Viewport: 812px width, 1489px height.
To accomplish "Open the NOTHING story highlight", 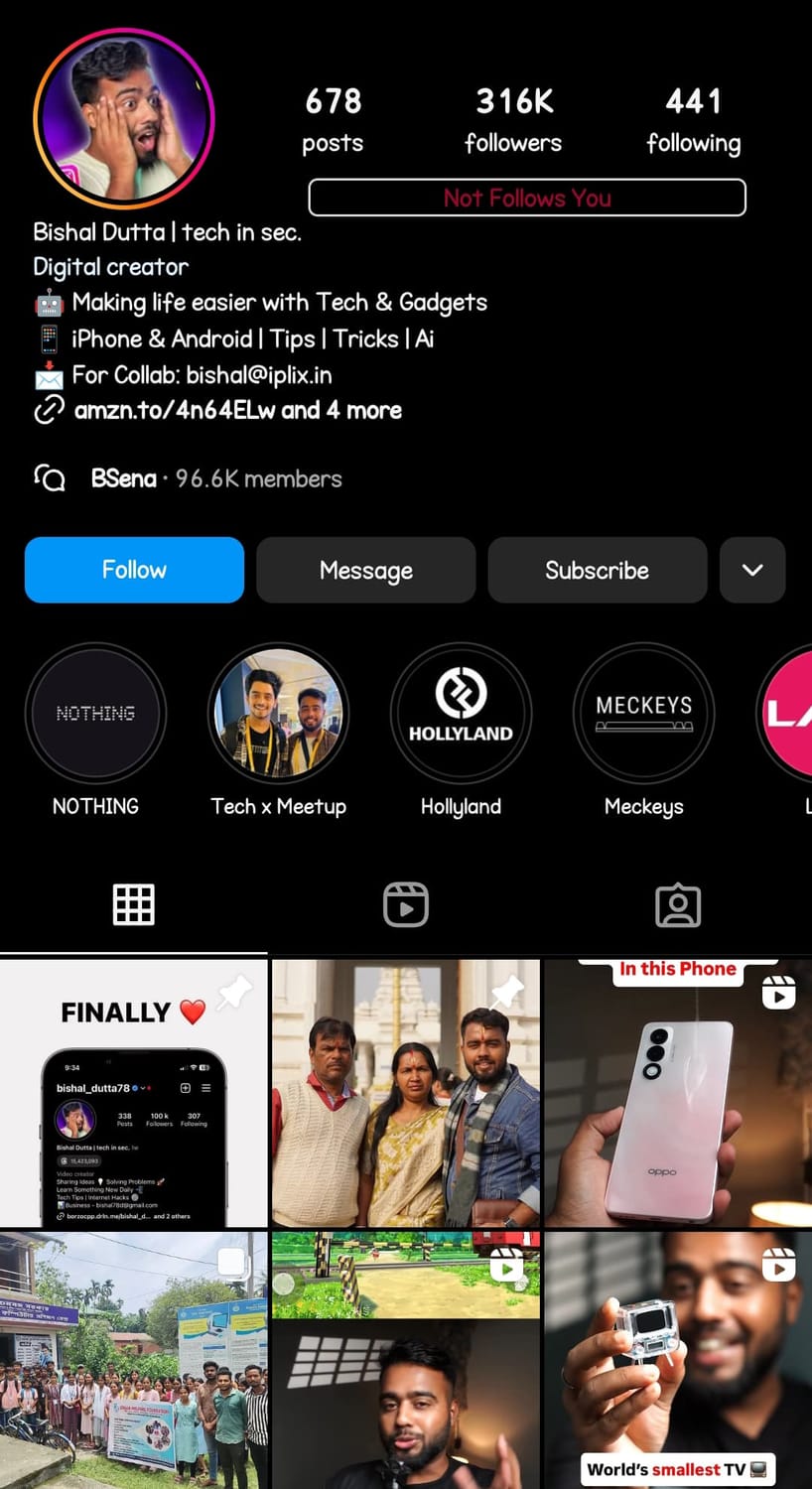I will 95,713.
